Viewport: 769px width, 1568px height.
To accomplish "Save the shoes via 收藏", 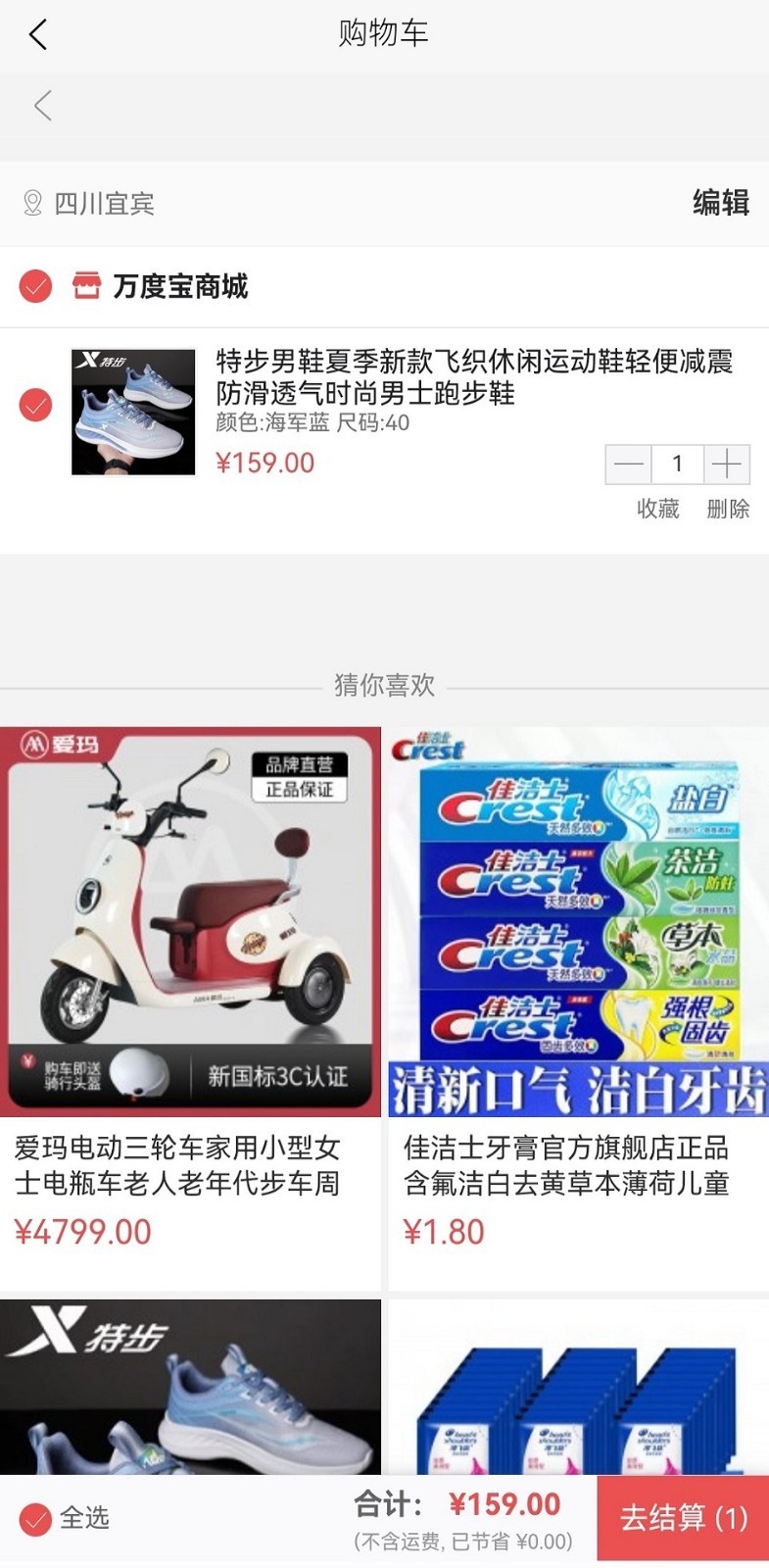I will [658, 509].
